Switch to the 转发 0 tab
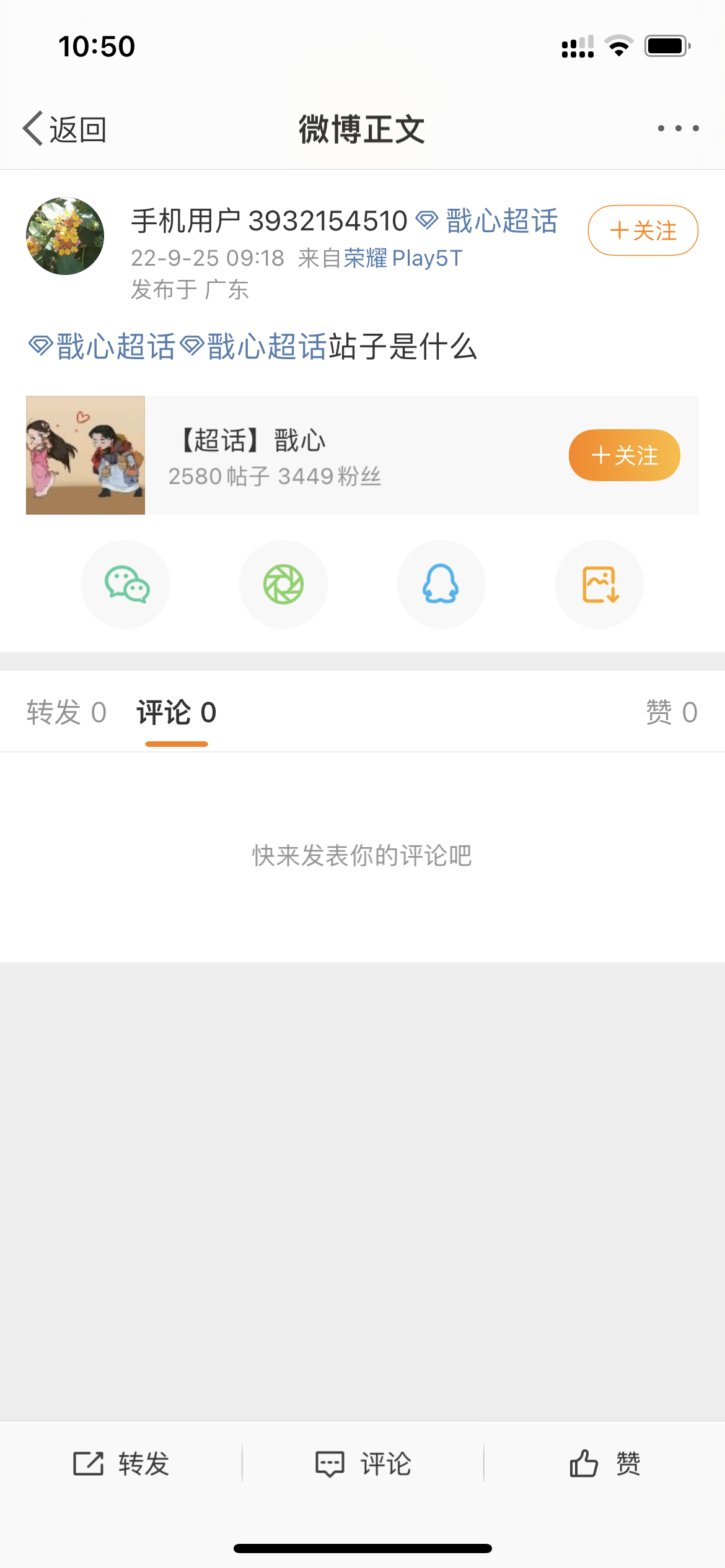Viewport: 725px width, 1568px height. (66, 712)
